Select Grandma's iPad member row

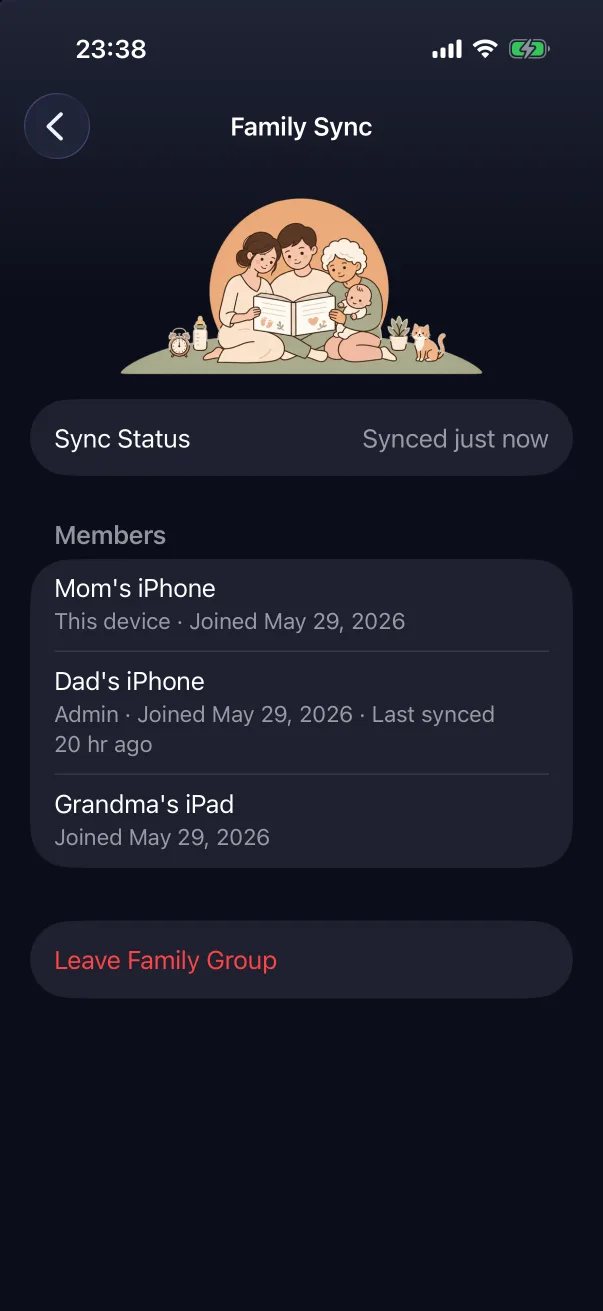tap(301, 820)
